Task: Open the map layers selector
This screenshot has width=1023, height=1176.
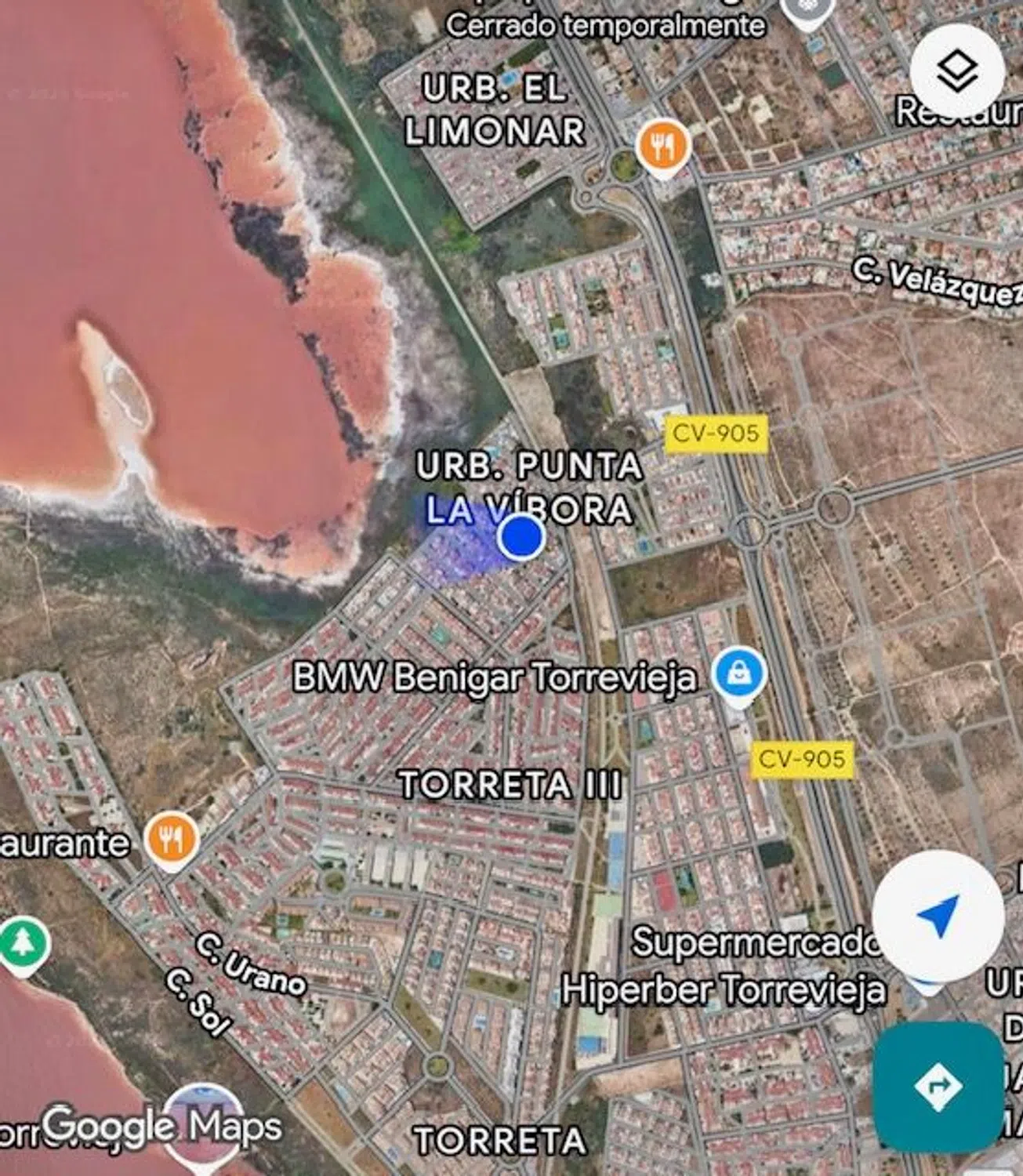Action: click(957, 71)
